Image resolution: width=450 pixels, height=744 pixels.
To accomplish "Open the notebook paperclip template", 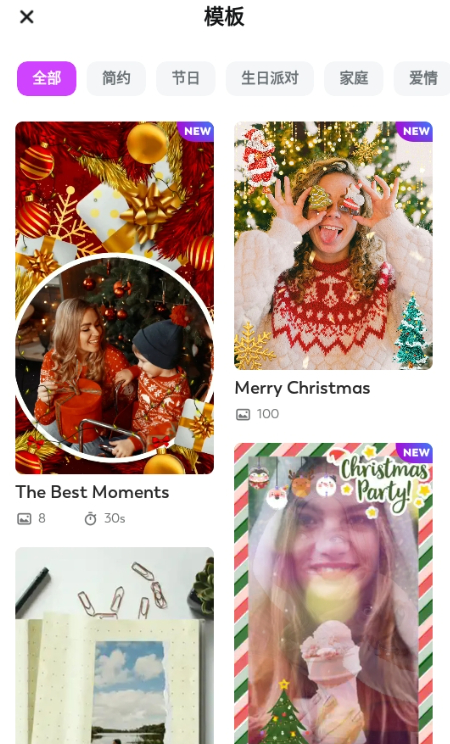I will click(114, 645).
